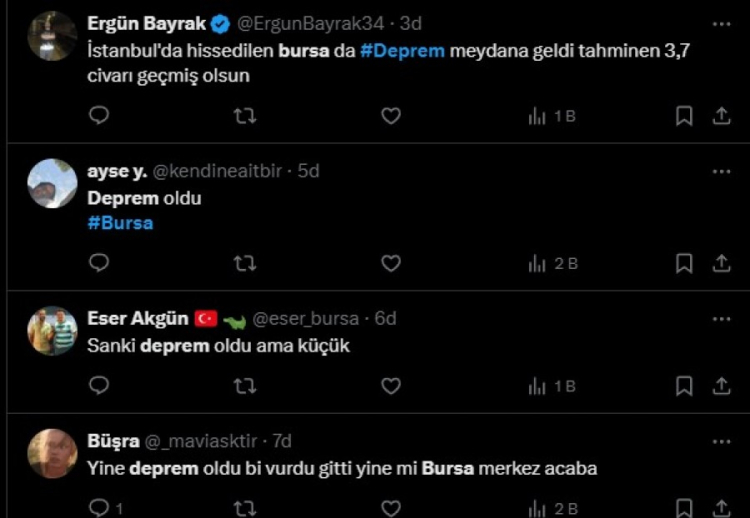
Task: Retweet Ergün Bayrak's post
Action: [244, 116]
